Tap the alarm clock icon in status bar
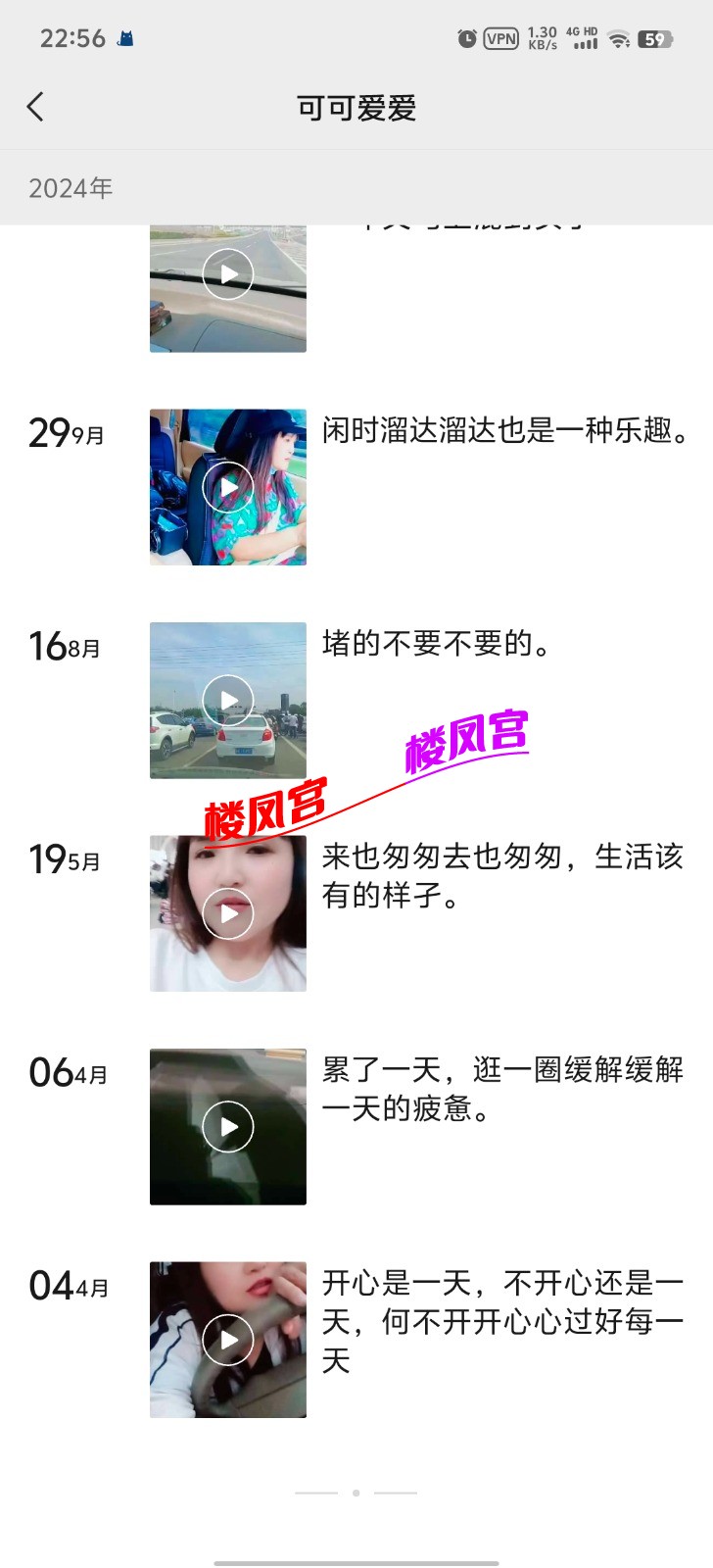Viewport: 713px width, 1568px height. click(466, 39)
